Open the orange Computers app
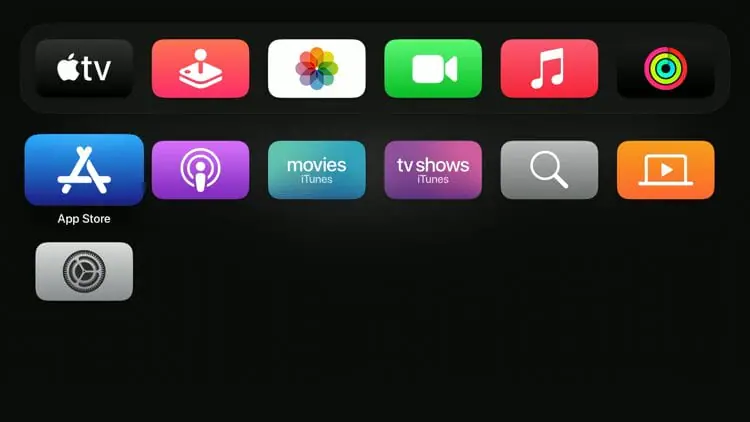Screen dimensions: 750x422 coord(665,170)
